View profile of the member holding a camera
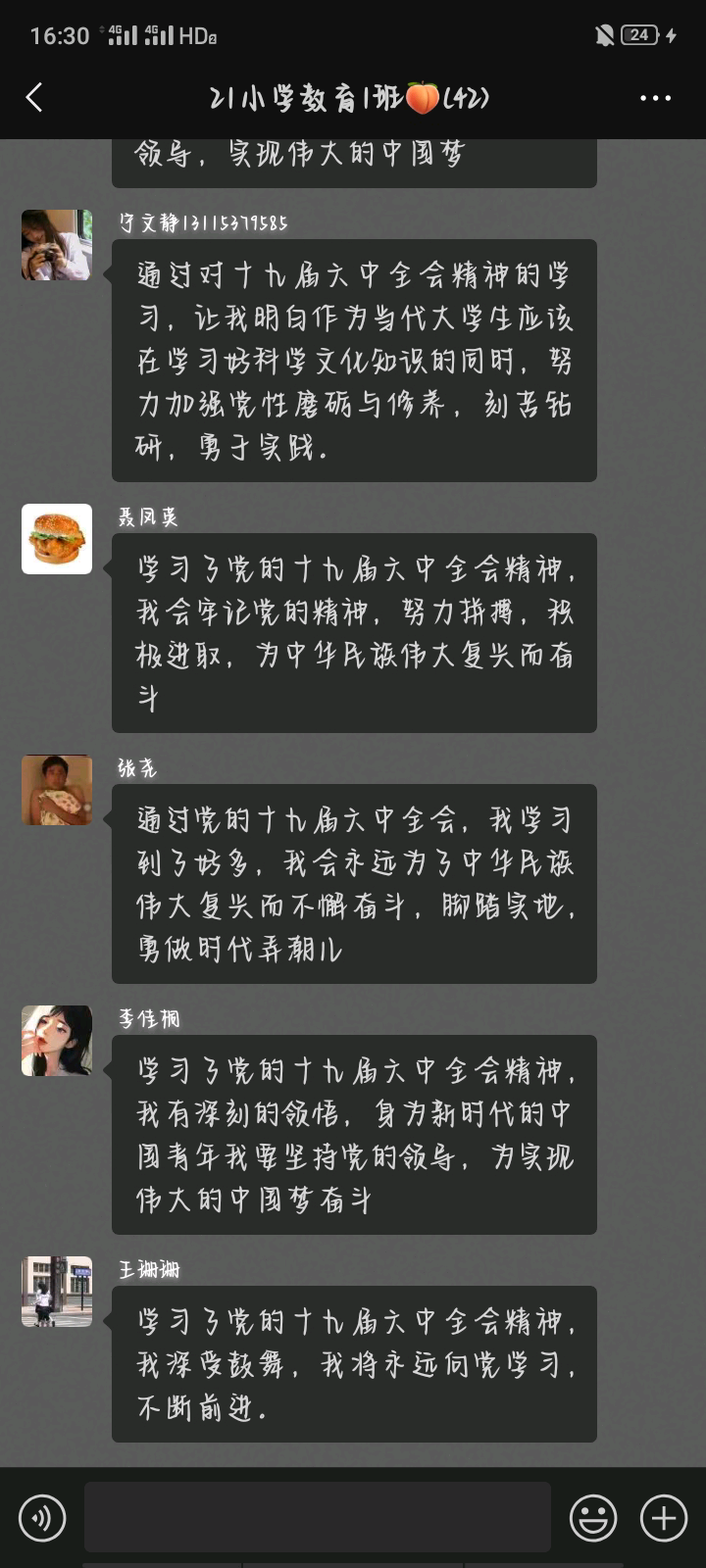Viewport: 706px width, 1568px height. (57, 245)
